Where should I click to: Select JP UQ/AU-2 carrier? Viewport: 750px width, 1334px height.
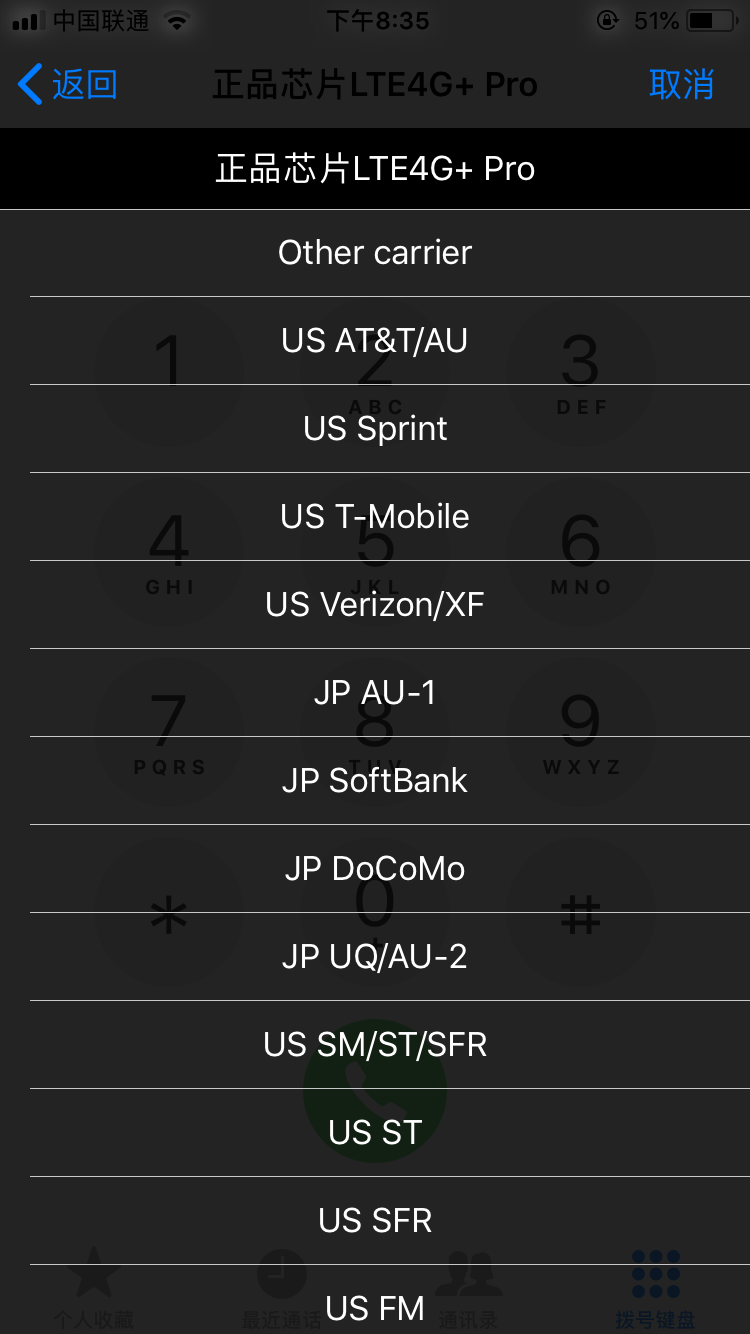coord(375,957)
